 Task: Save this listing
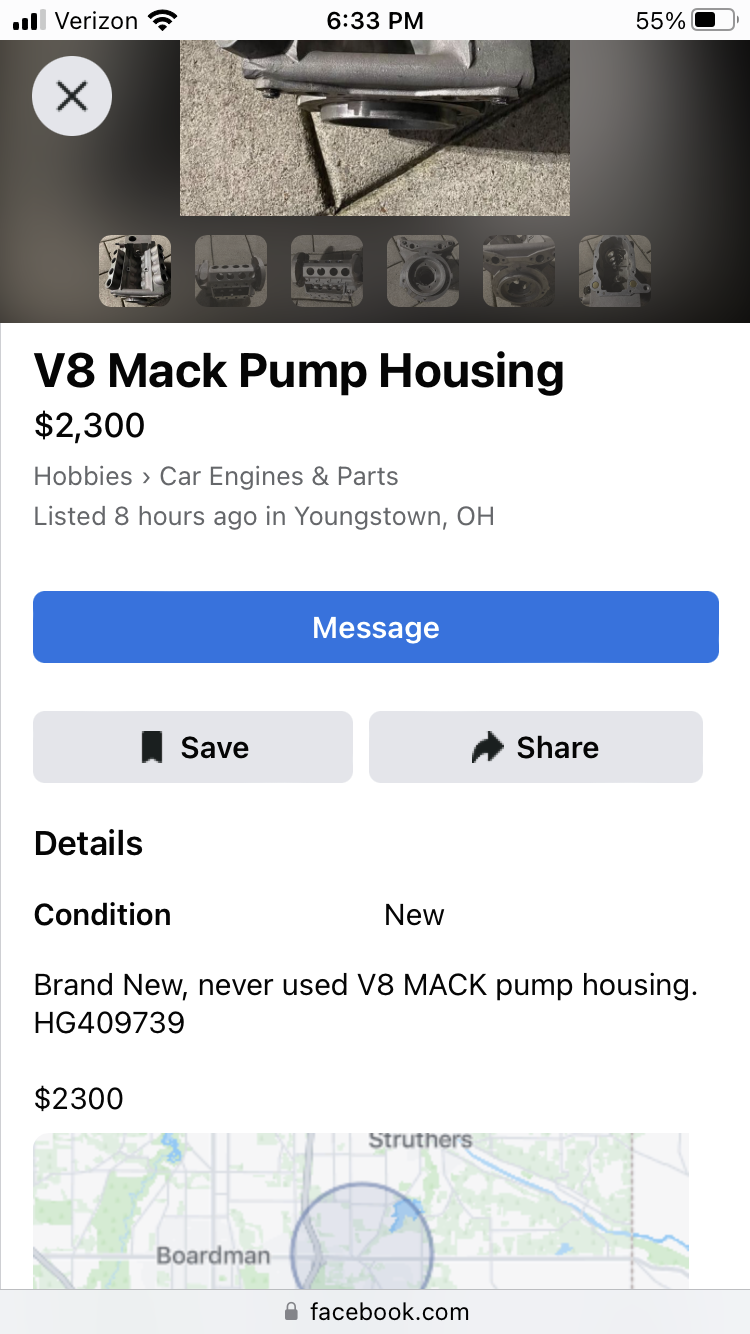(x=193, y=747)
